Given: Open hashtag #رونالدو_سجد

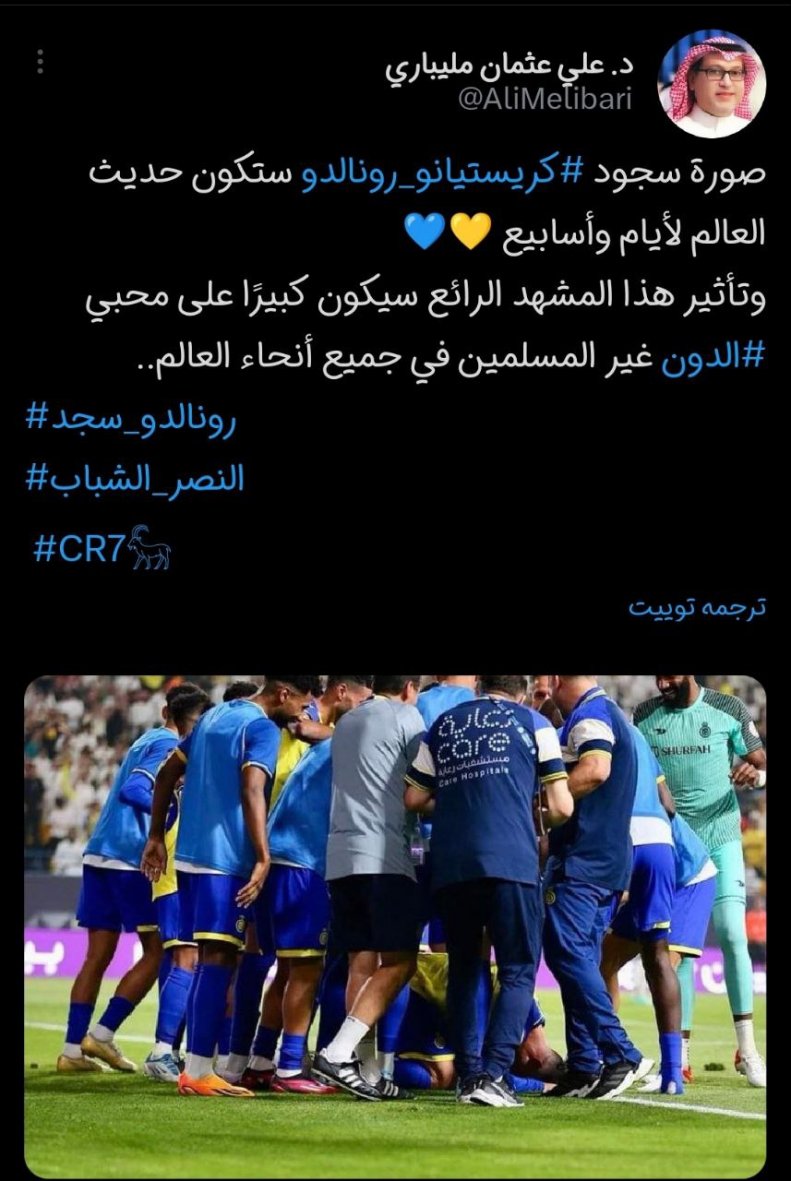Looking at the screenshot, I should (x=133, y=420).
